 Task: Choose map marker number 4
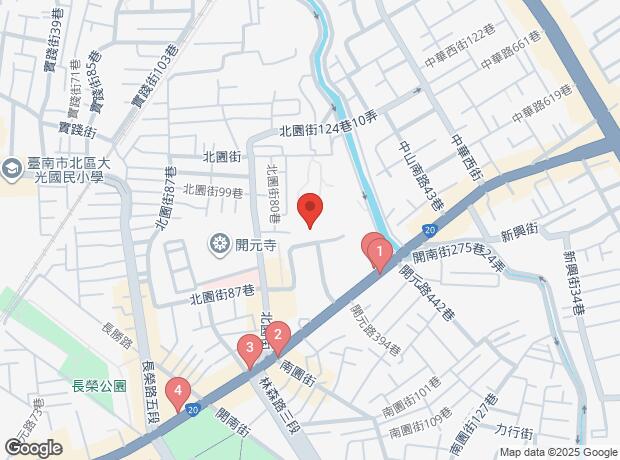point(178,391)
